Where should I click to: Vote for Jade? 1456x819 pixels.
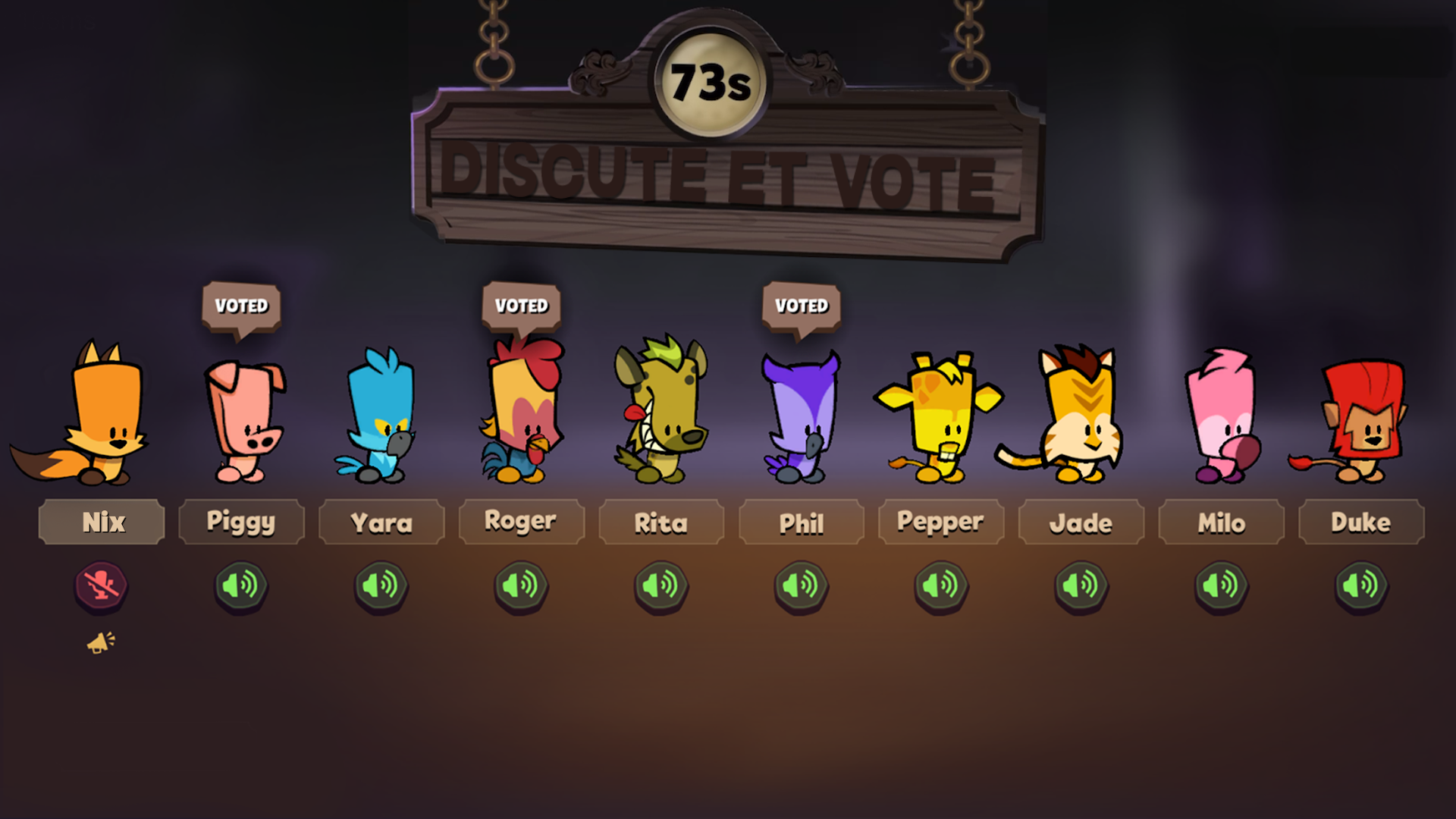pyautogui.click(x=1081, y=522)
